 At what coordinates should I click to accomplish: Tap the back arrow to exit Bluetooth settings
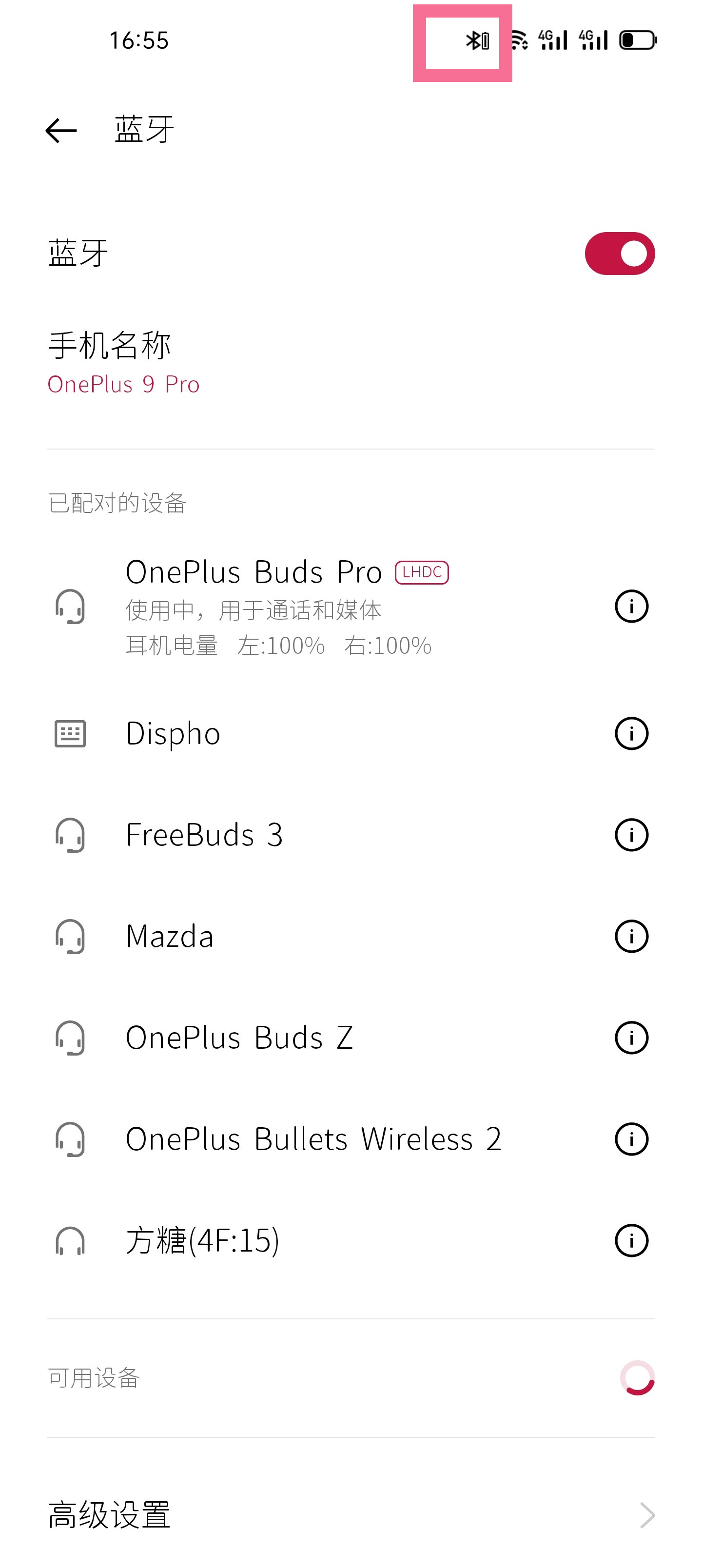click(61, 128)
